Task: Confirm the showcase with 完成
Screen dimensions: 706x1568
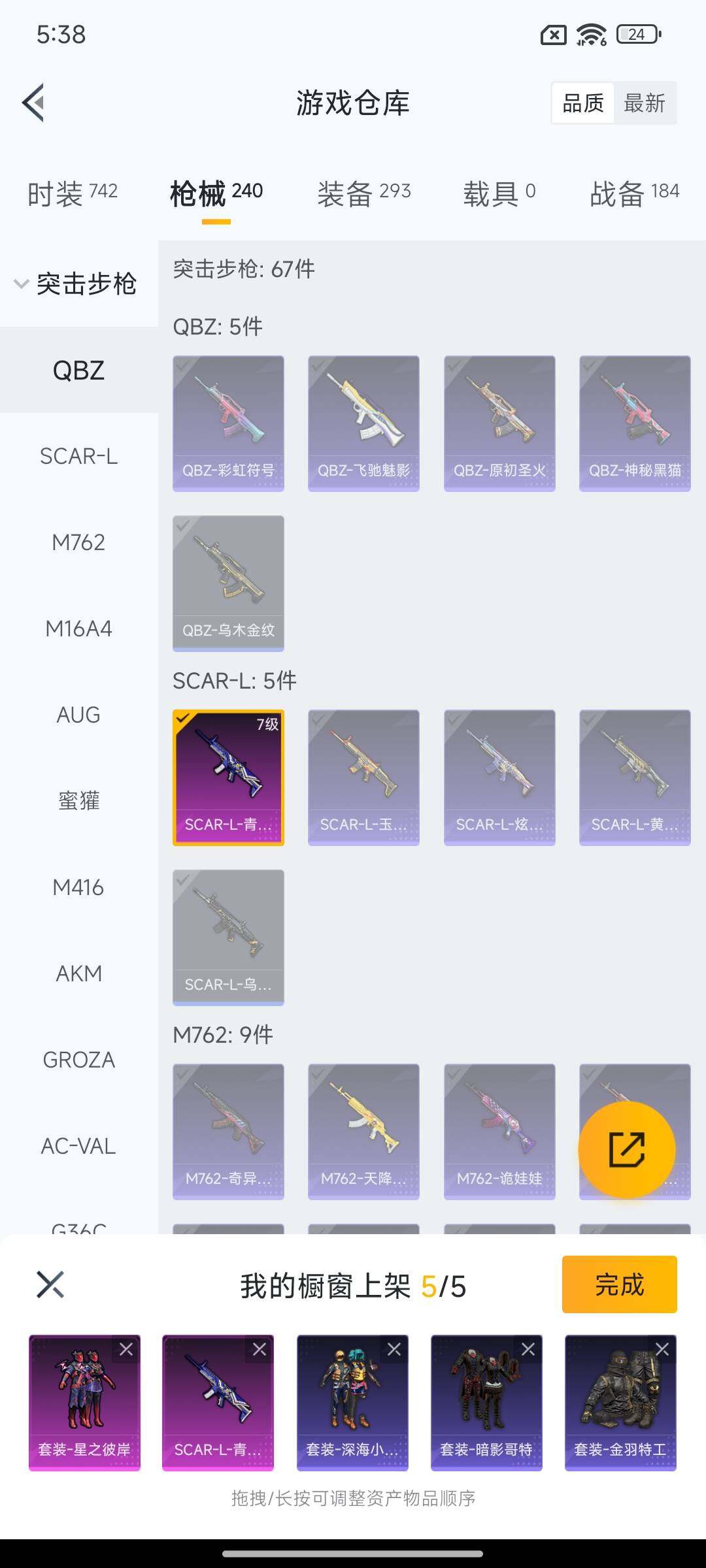Action: [619, 1284]
